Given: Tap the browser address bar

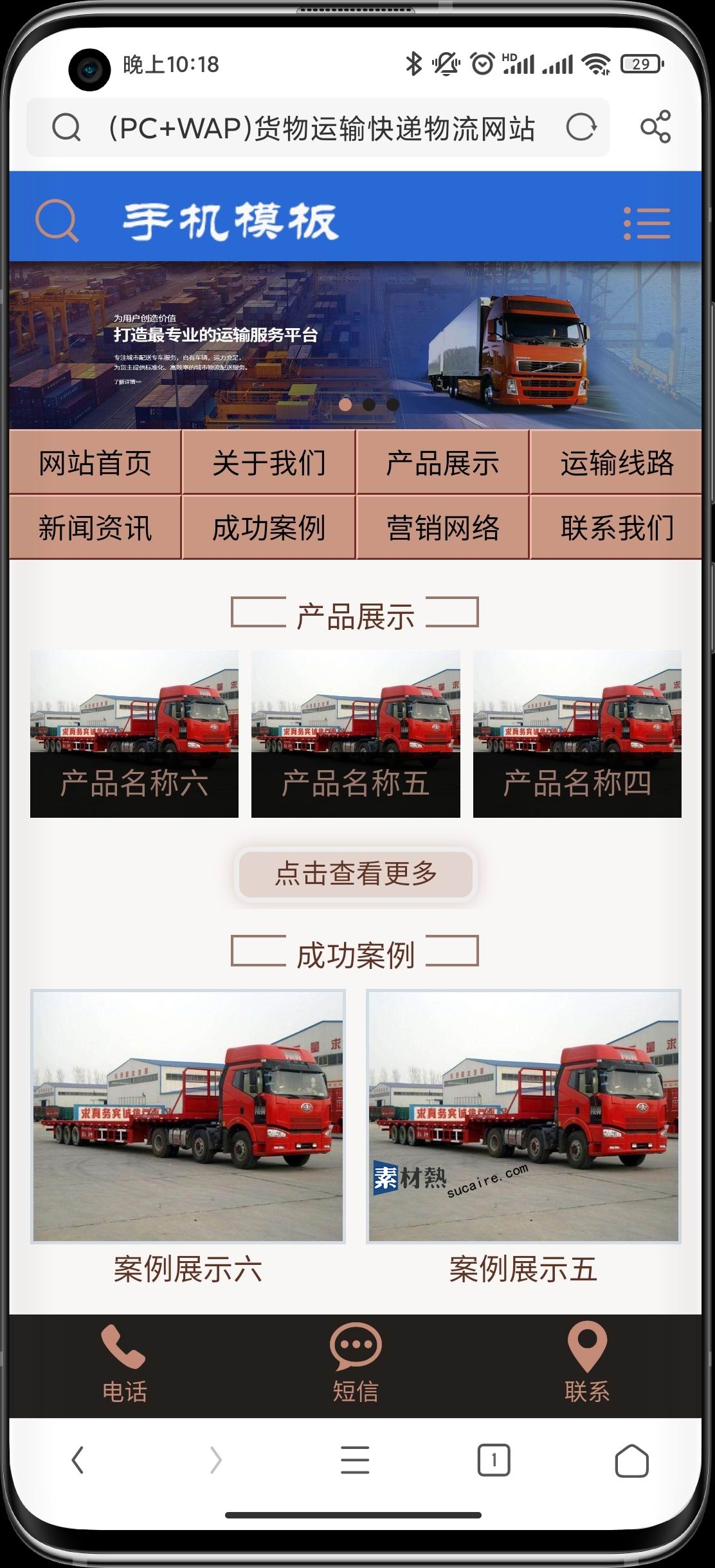Looking at the screenshot, I should click(x=320, y=128).
